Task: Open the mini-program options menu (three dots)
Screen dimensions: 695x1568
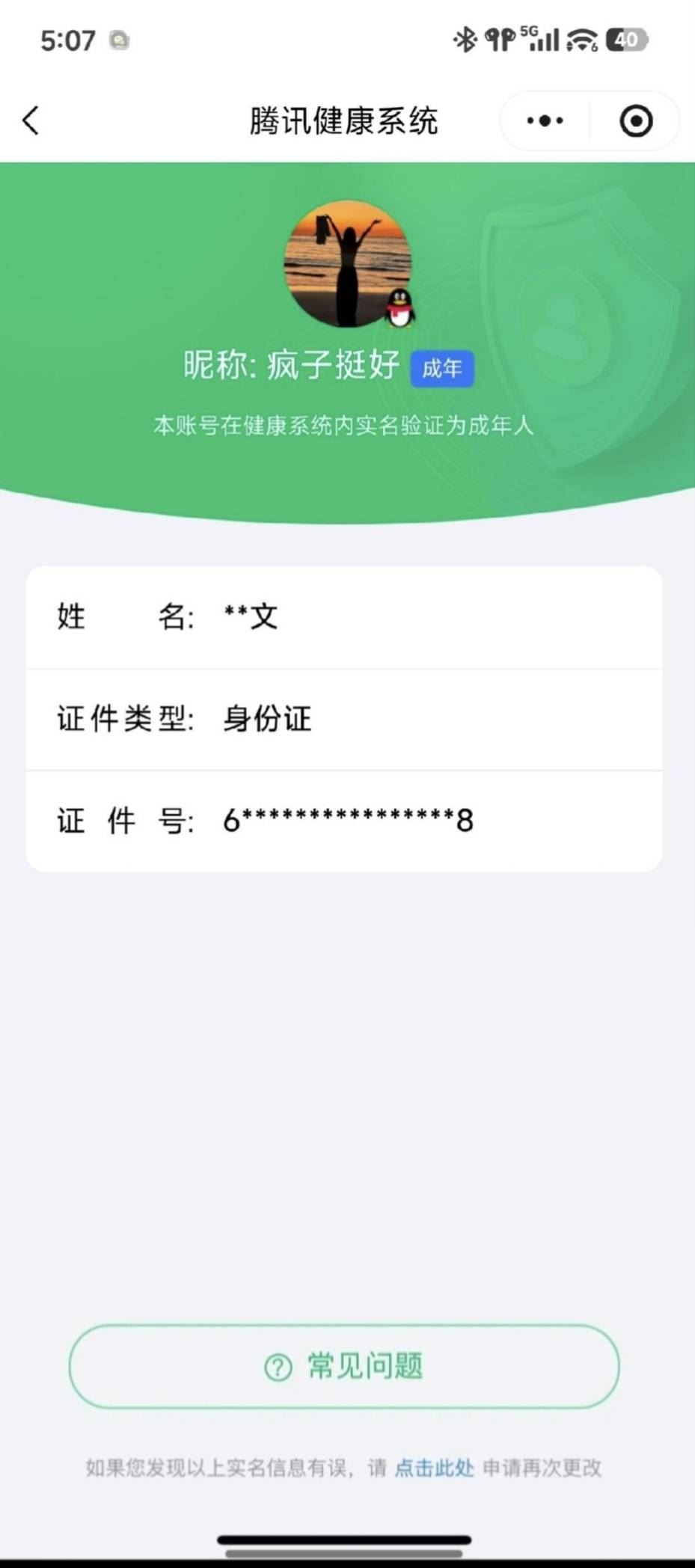Action: (542, 120)
